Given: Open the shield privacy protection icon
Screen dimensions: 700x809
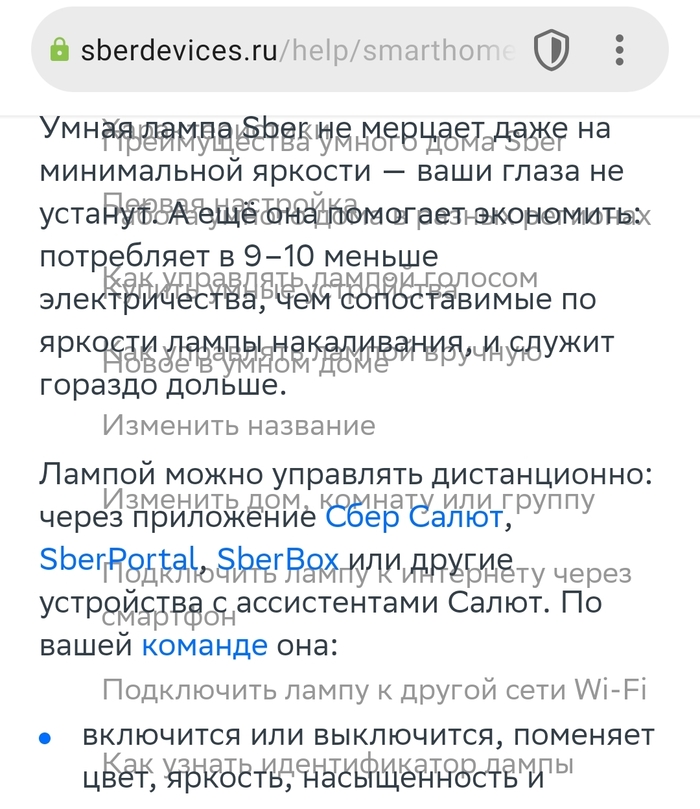Looking at the screenshot, I should (551, 50).
